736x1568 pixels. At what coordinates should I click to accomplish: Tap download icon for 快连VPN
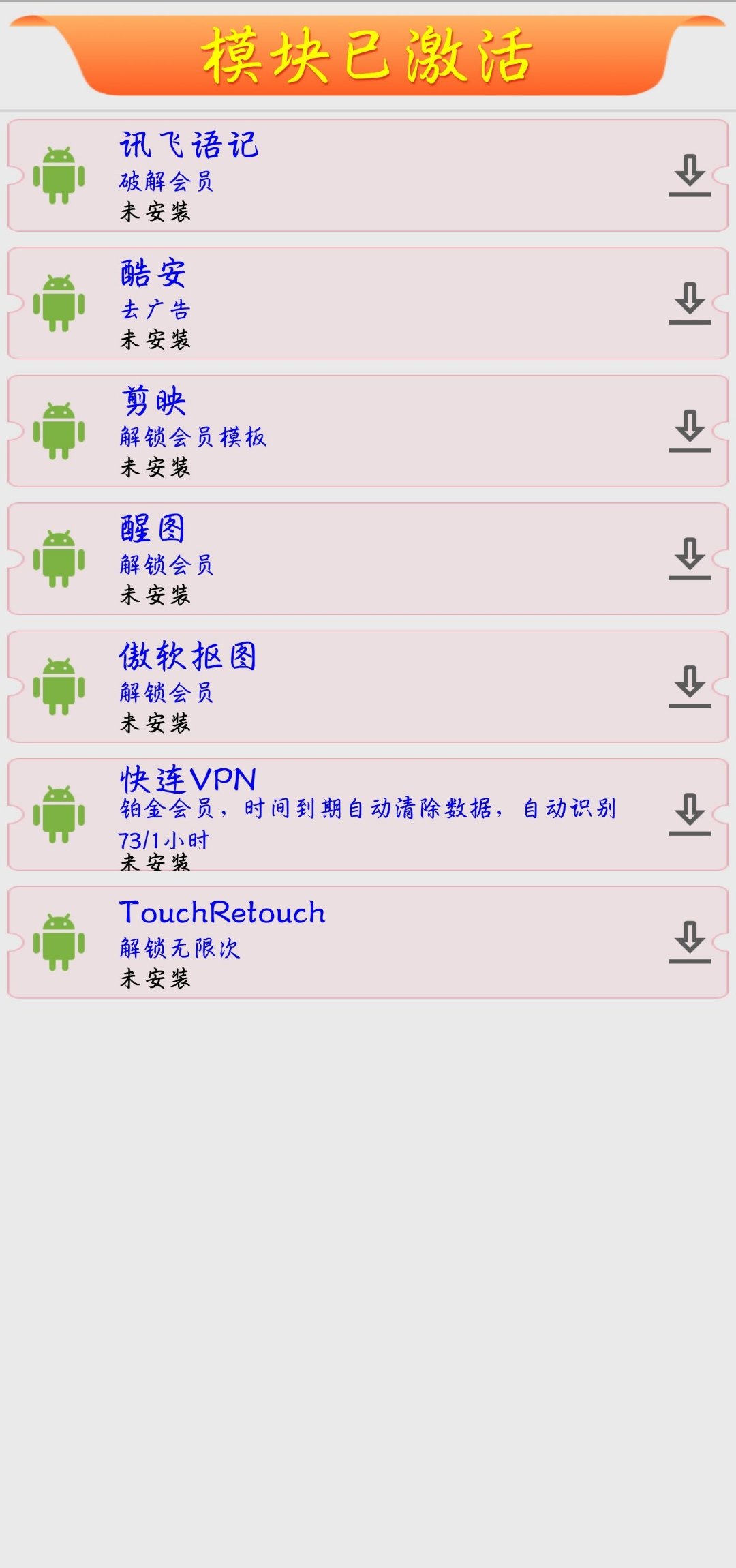coord(690,814)
